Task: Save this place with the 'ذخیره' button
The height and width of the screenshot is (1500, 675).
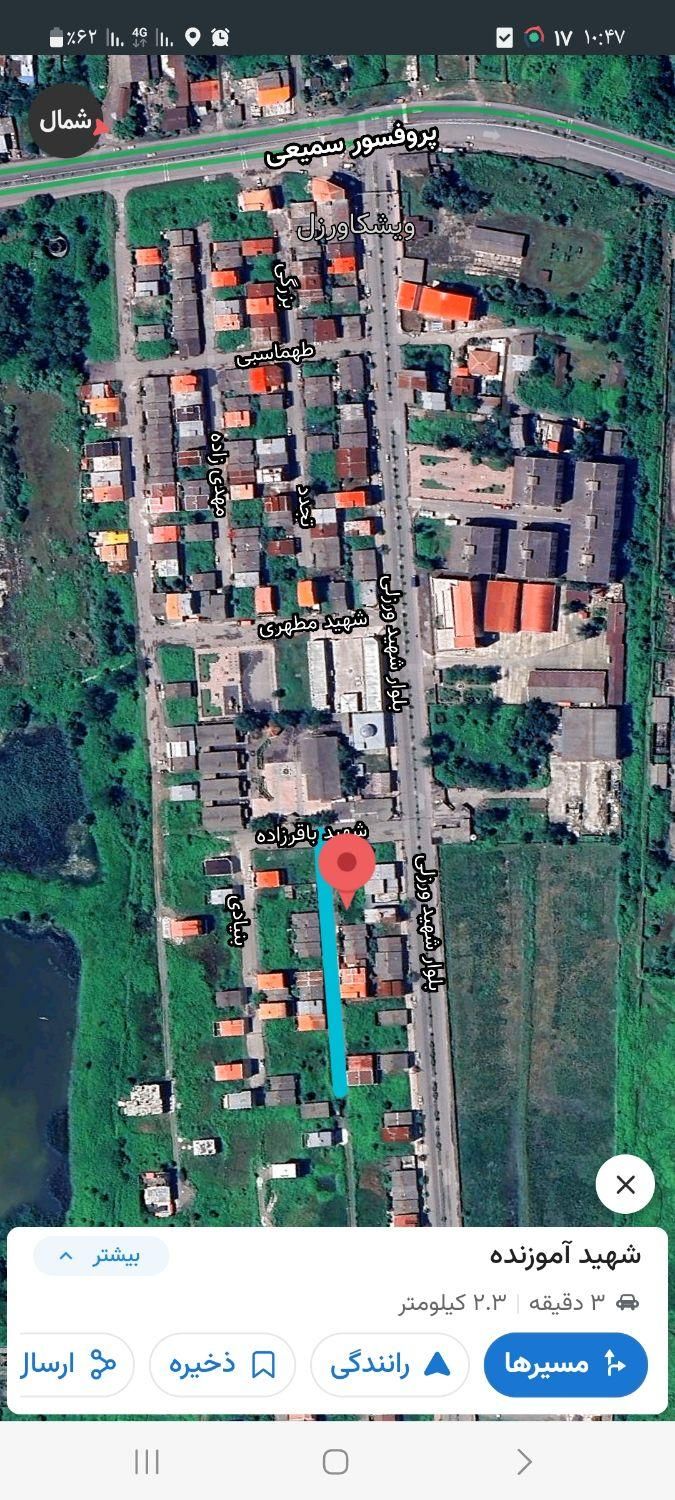Action: pyautogui.click(x=222, y=1364)
